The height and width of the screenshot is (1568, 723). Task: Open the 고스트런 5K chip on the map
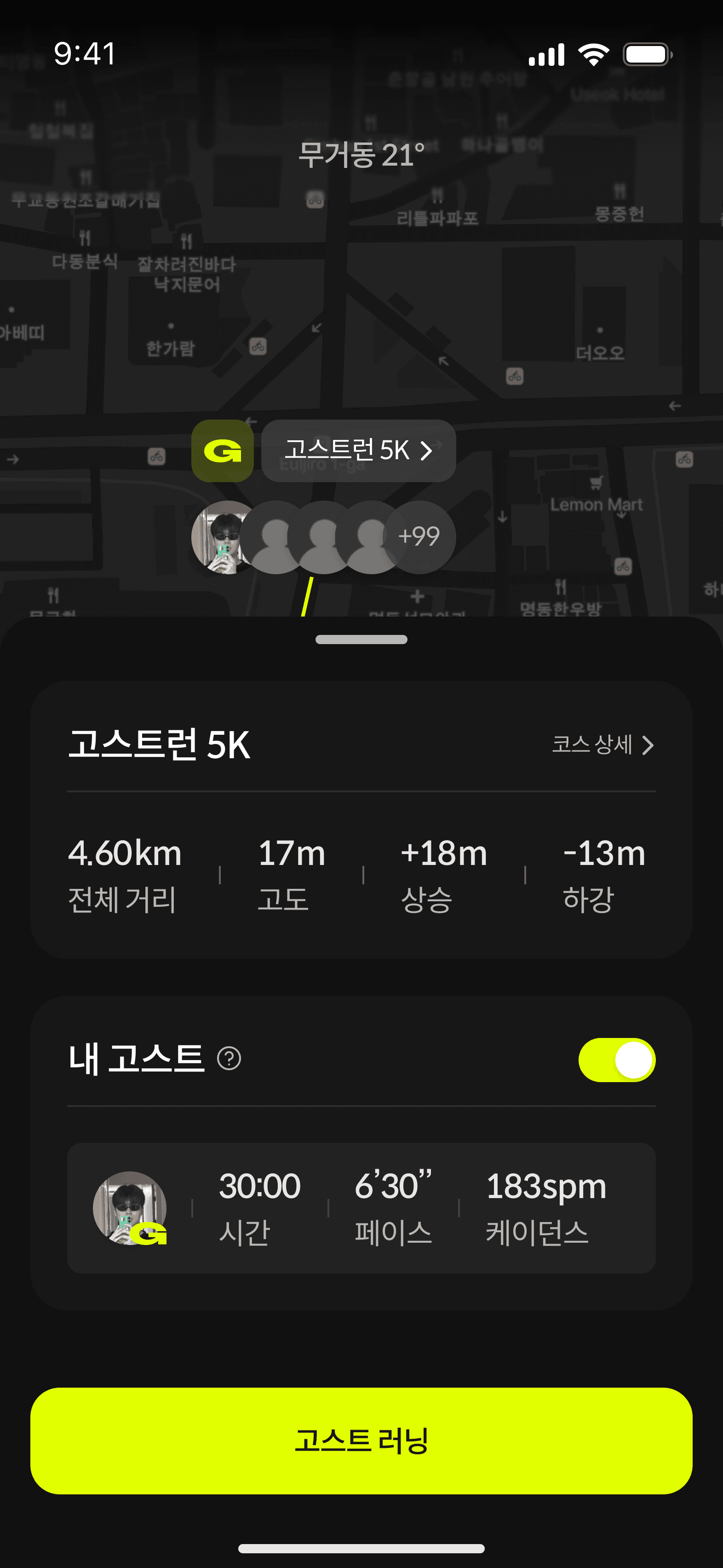(358, 451)
